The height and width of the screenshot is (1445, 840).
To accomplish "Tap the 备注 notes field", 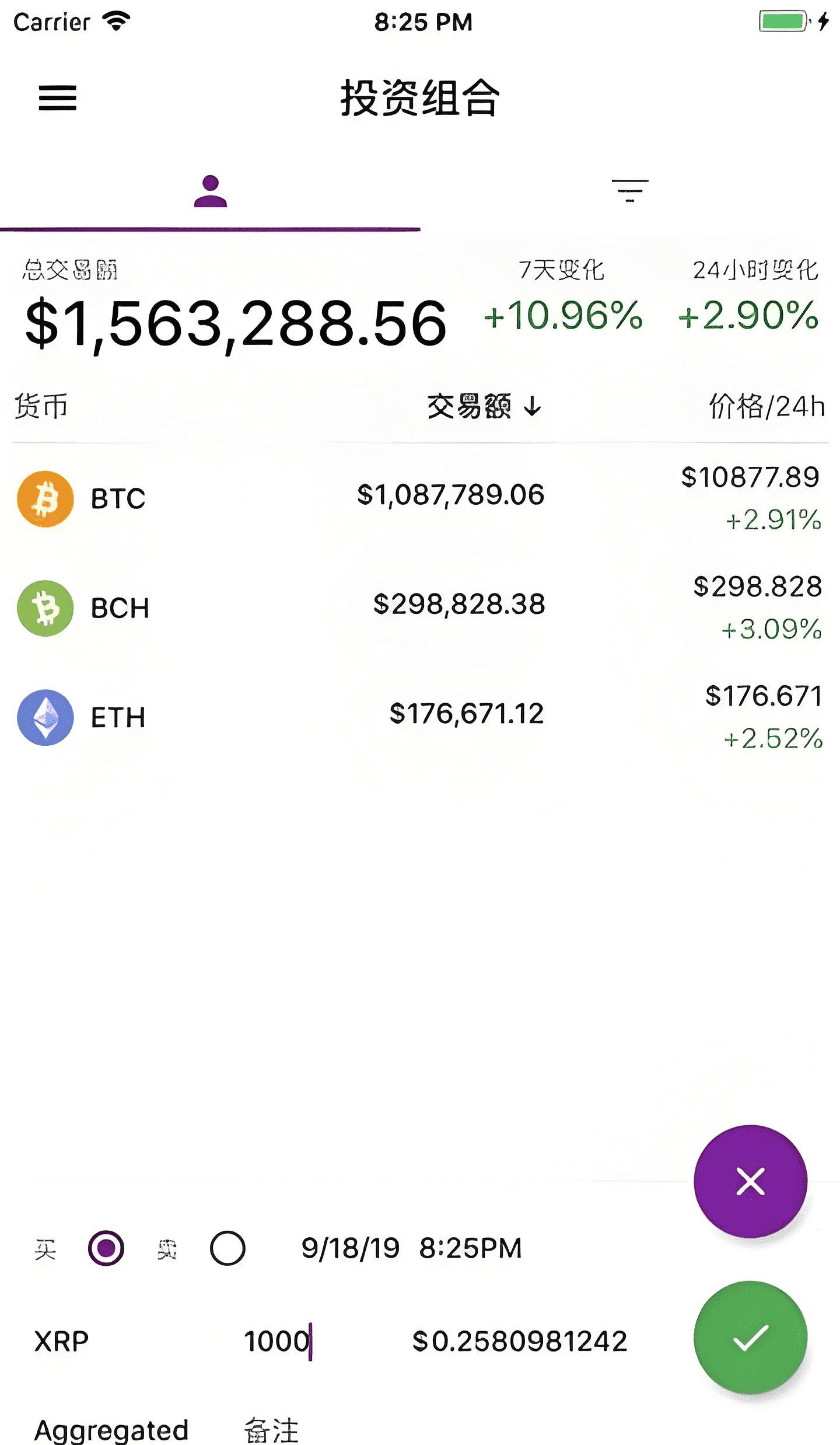I will click(272, 1430).
